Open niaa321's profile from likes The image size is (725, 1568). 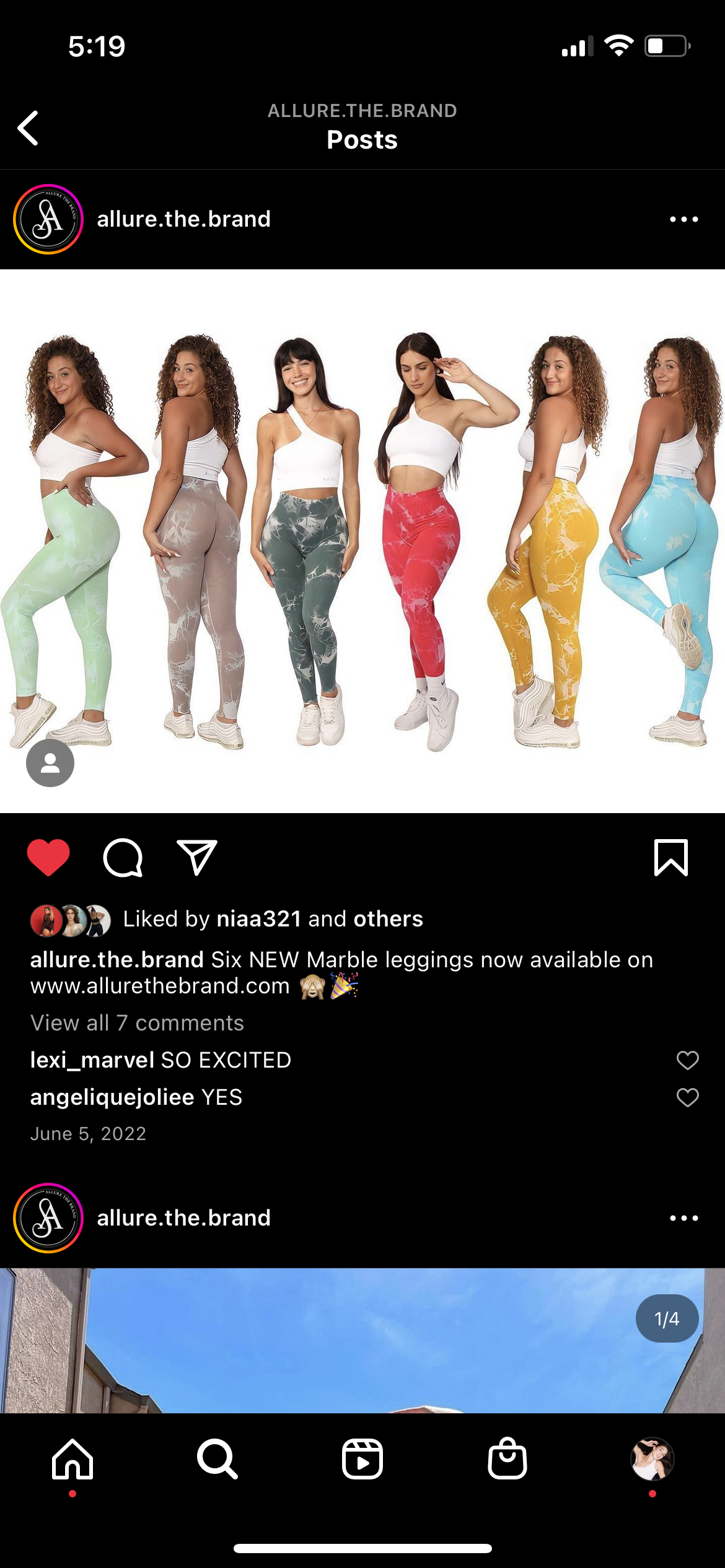coord(259,919)
